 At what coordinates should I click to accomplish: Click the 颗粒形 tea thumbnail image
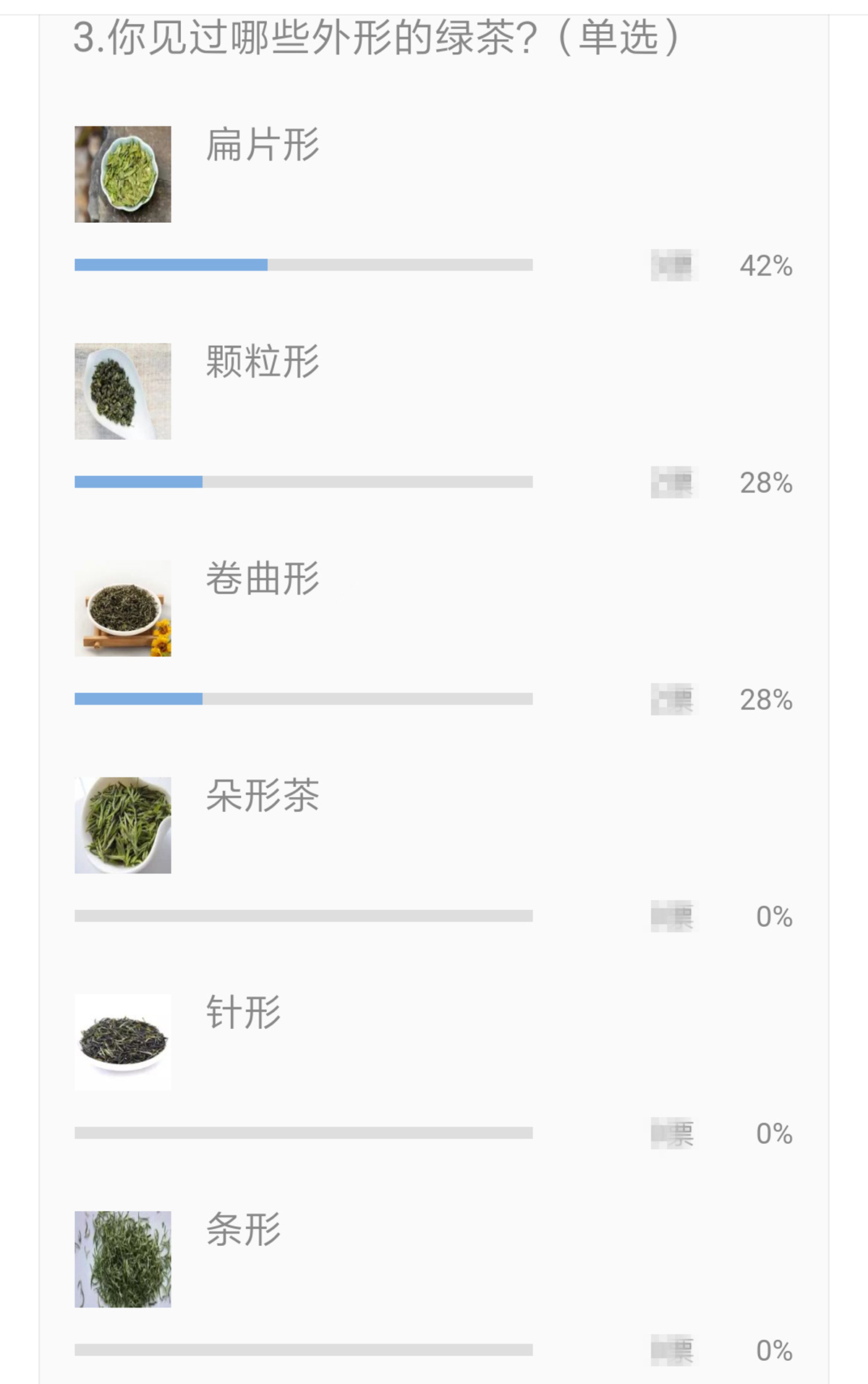click(x=123, y=391)
